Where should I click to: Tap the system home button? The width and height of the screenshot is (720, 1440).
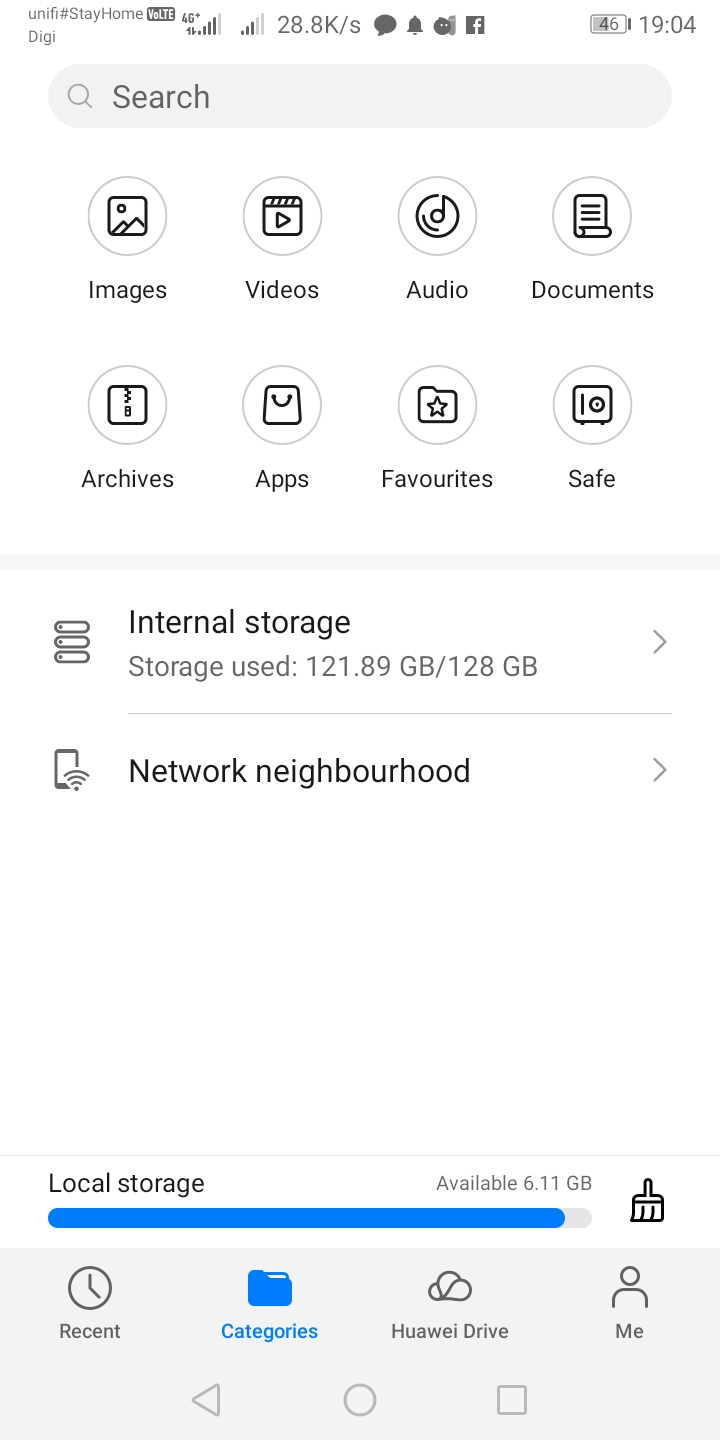tap(360, 1399)
